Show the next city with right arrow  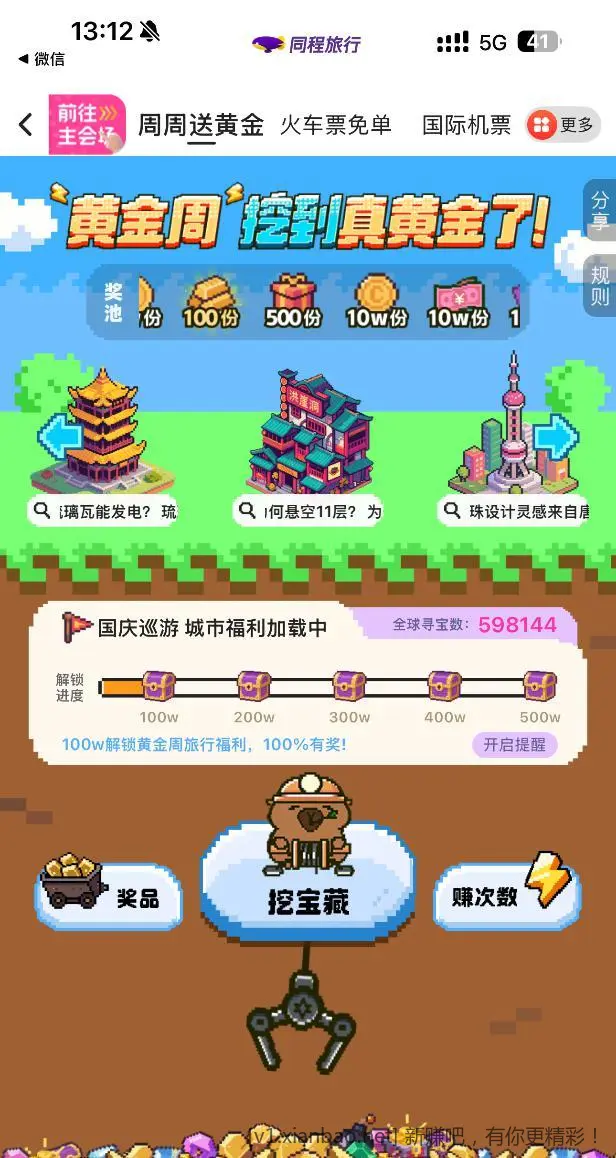556,437
